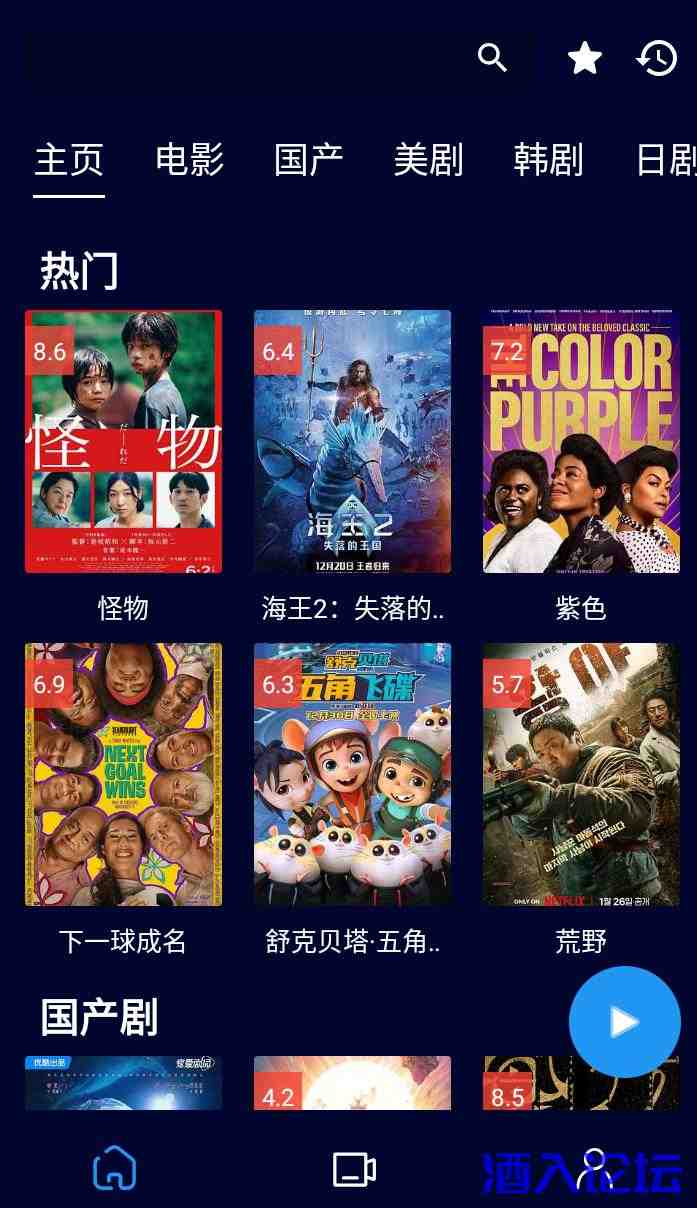Open watch history icon
This screenshot has width=697, height=1208.
coord(657,58)
